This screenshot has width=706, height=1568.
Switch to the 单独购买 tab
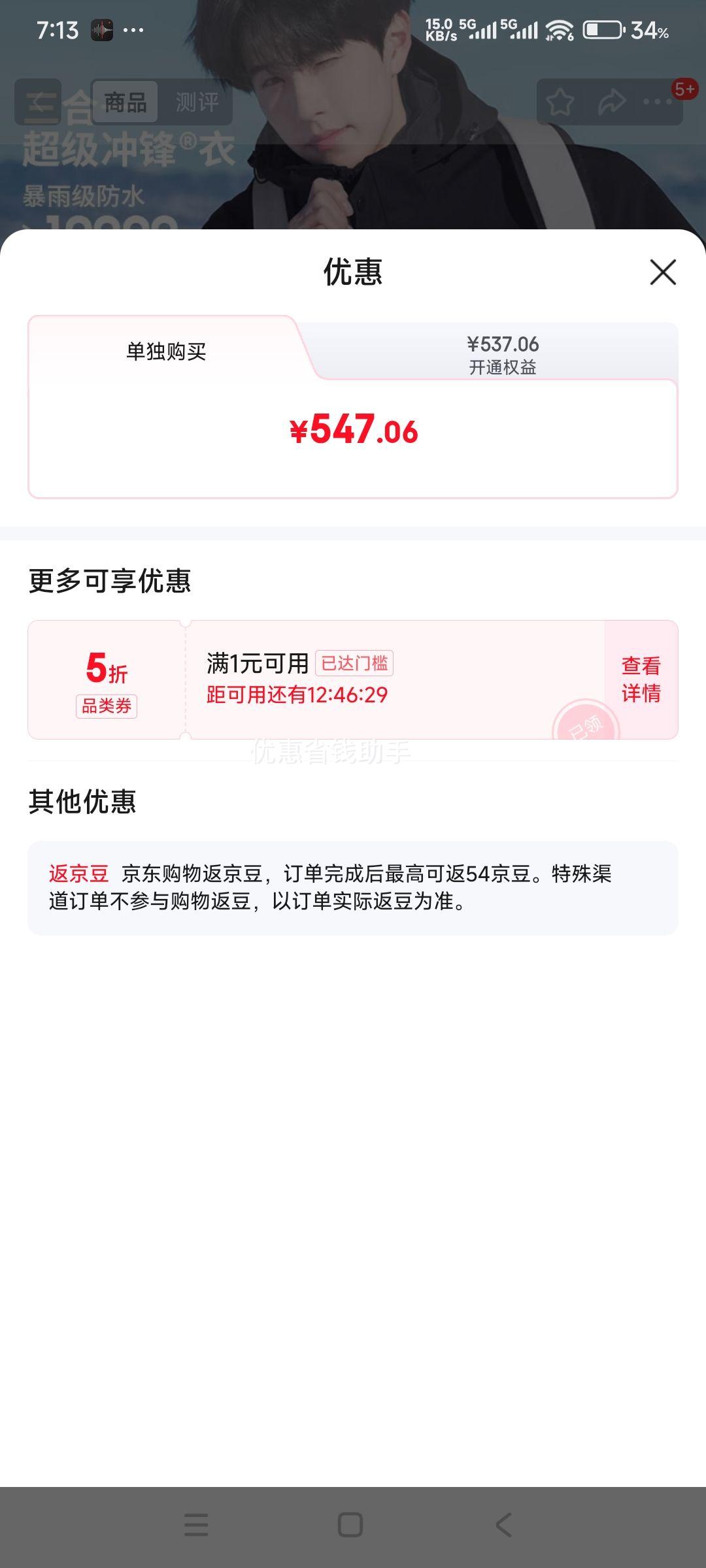click(x=166, y=351)
